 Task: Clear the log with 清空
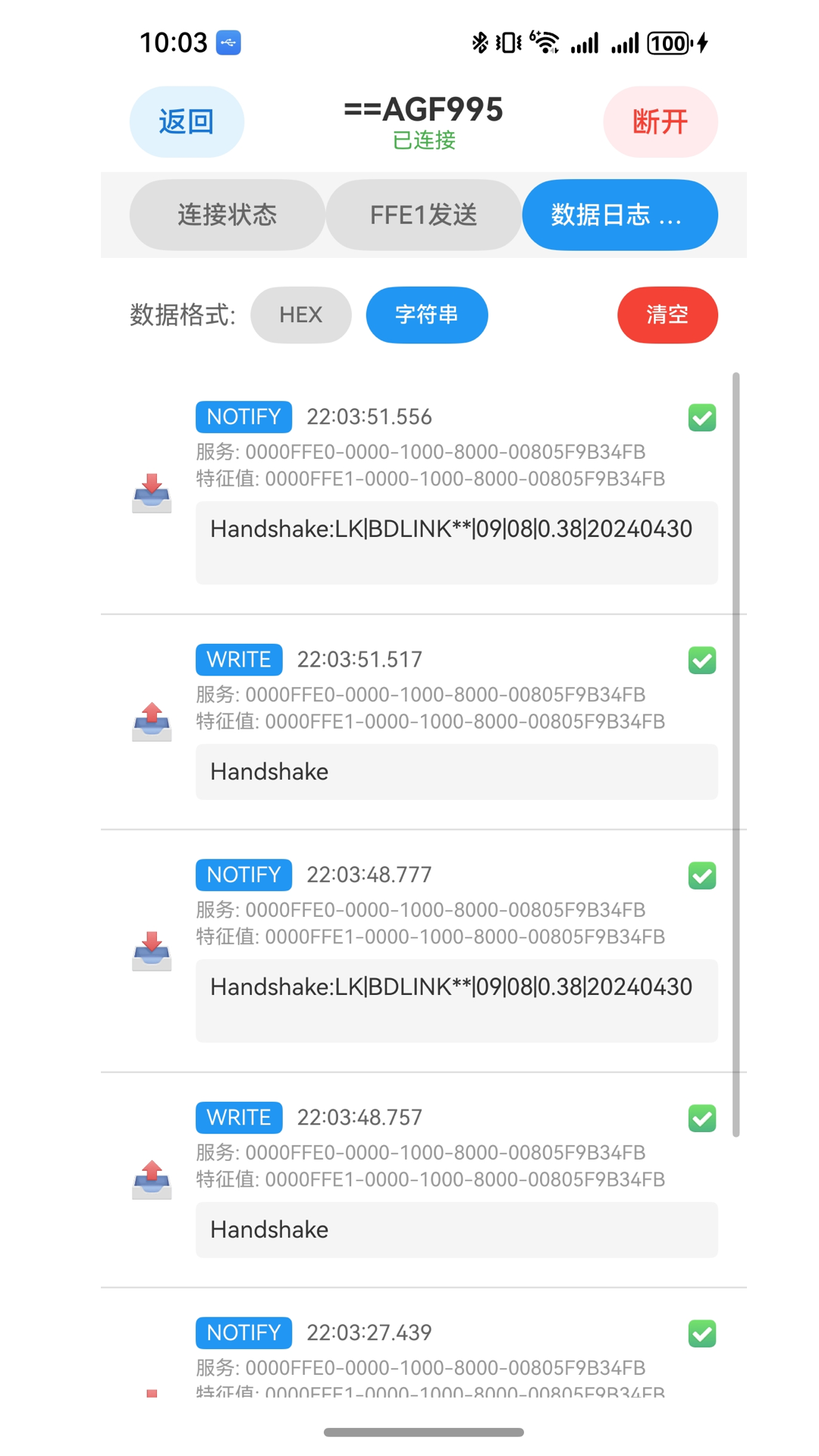667,315
